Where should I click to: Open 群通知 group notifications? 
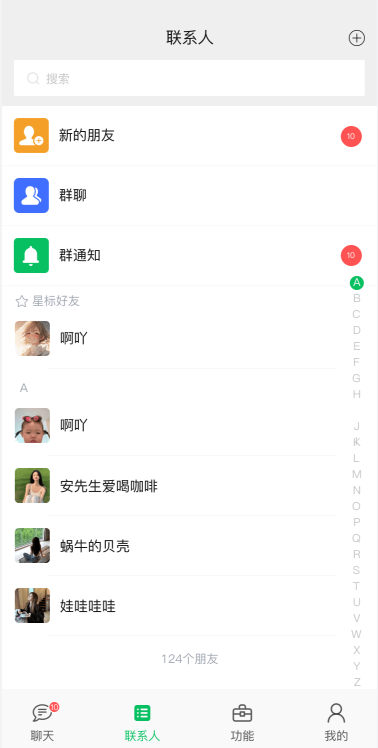point(189,256)
